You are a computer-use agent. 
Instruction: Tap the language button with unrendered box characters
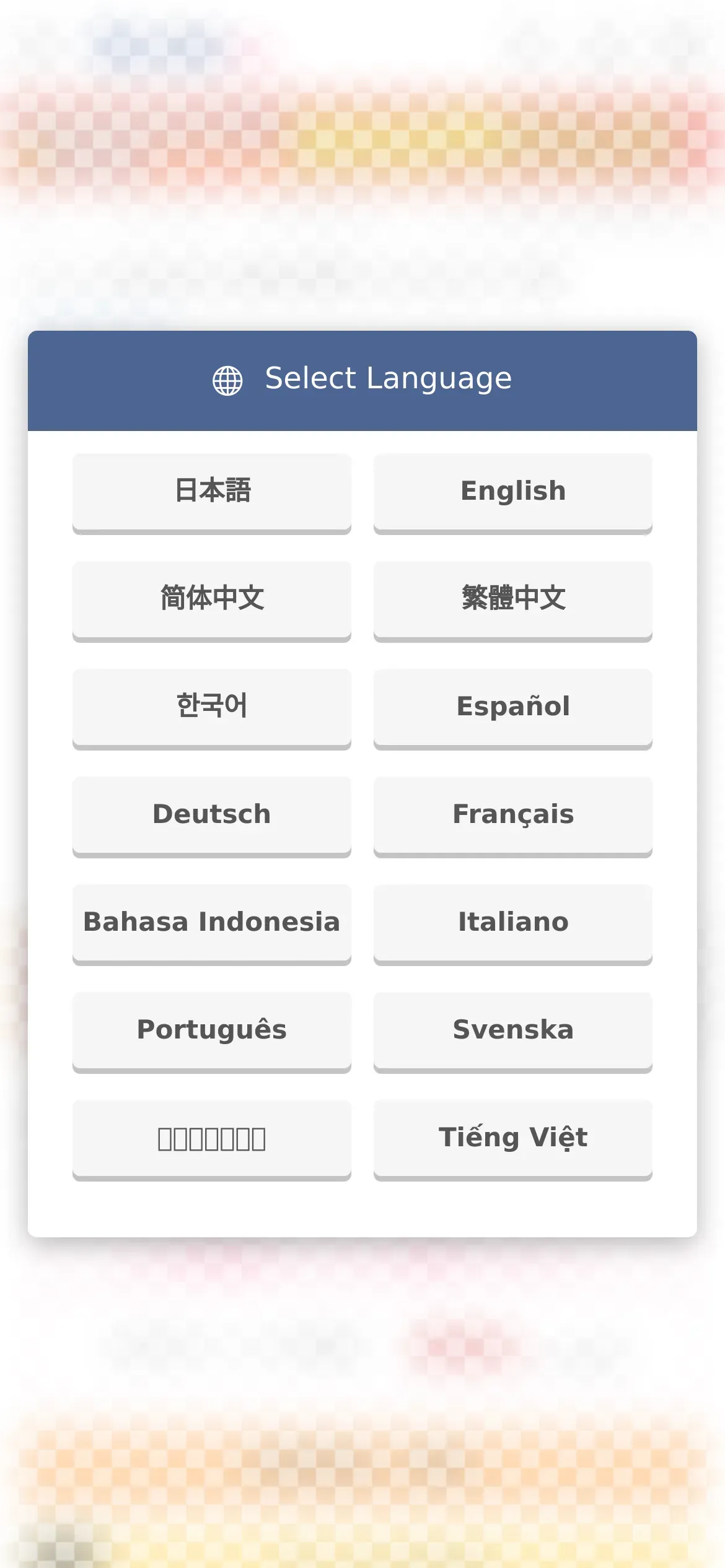(x=212, y=1139)
